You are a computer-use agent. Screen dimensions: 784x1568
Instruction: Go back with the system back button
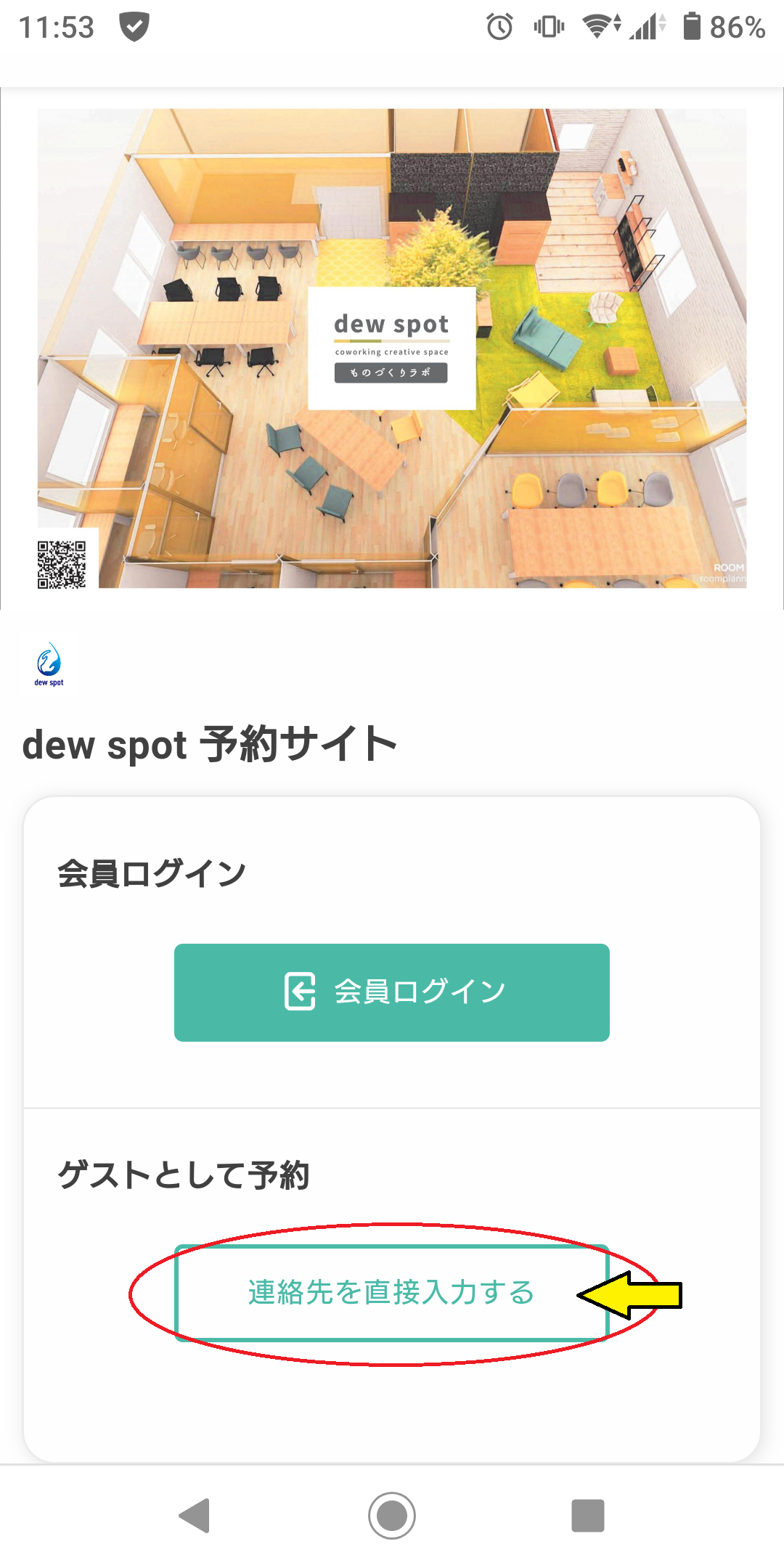click(x=195, y=1516)
